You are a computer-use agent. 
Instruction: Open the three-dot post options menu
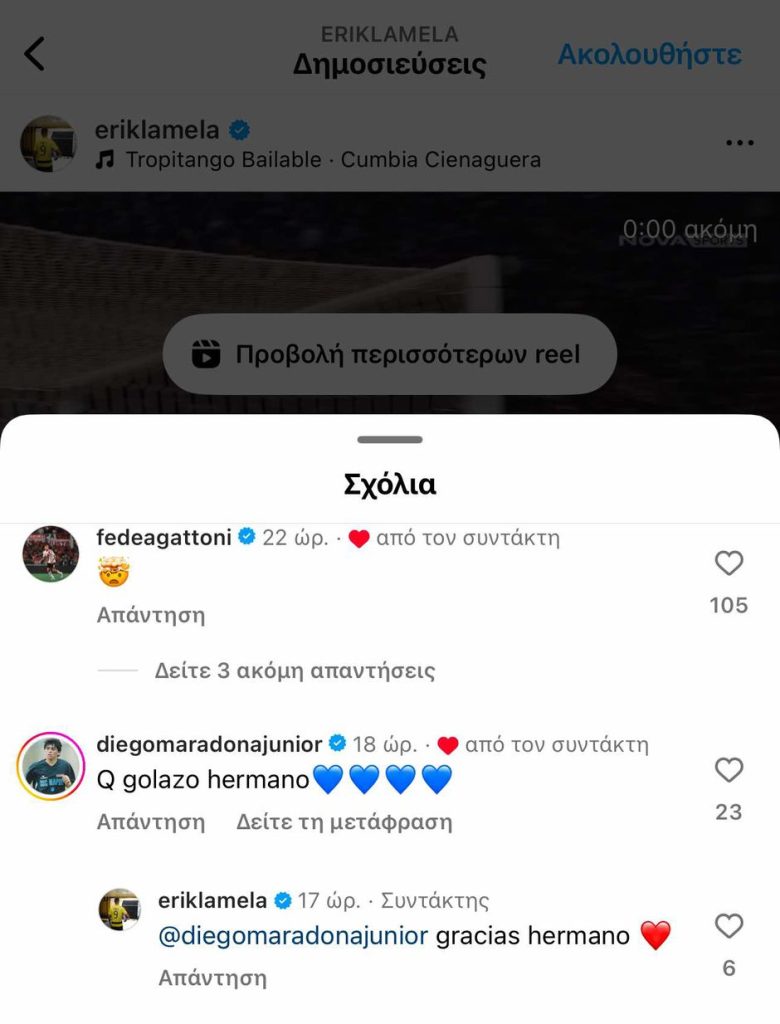click(739, 143)
